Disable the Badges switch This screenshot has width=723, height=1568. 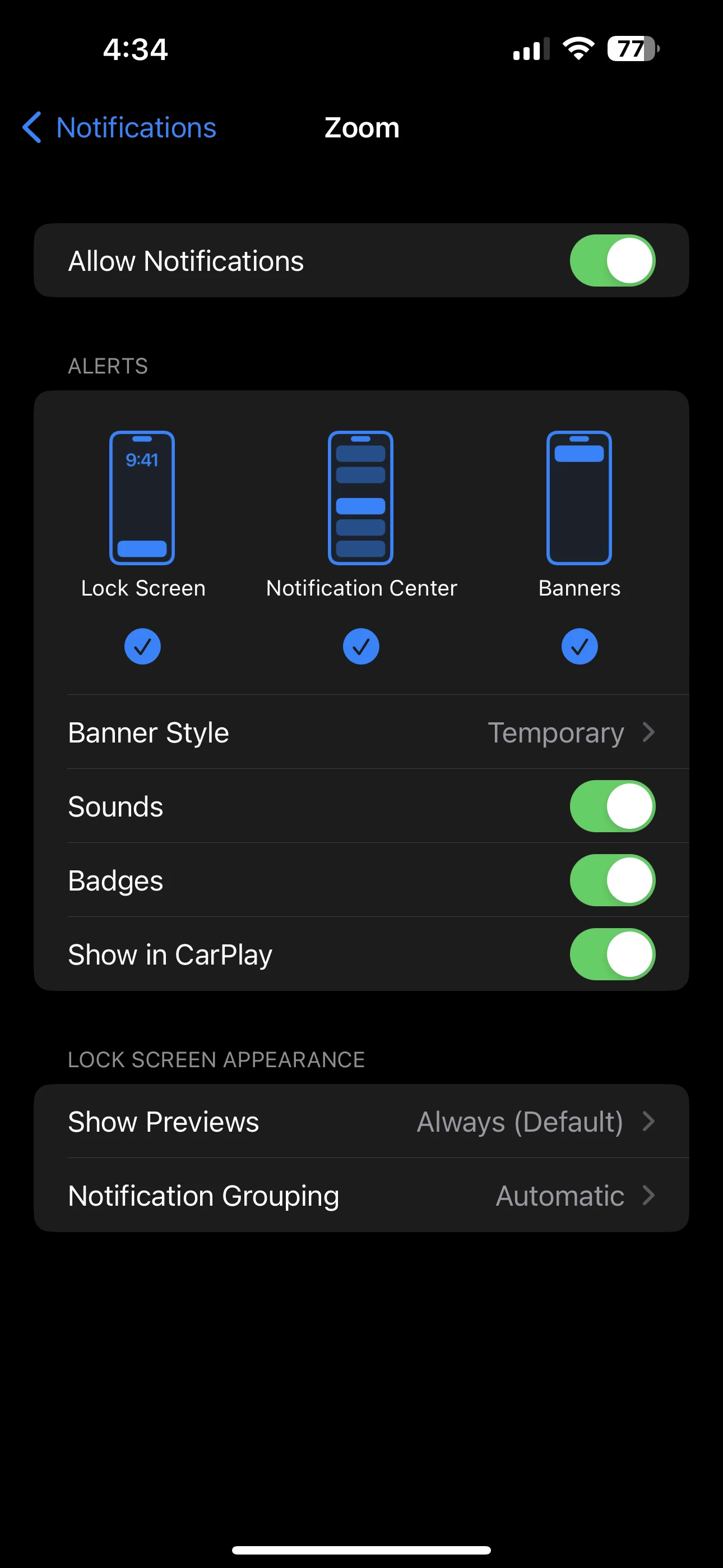point(611,880)
